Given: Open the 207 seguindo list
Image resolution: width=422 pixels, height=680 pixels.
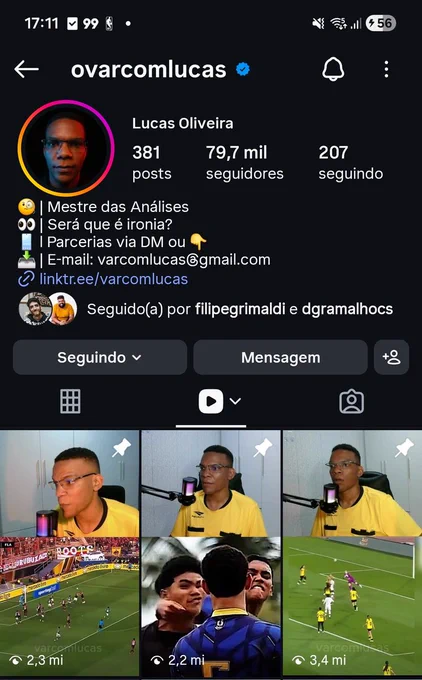Looking at the screenshot, I should 350,162.
